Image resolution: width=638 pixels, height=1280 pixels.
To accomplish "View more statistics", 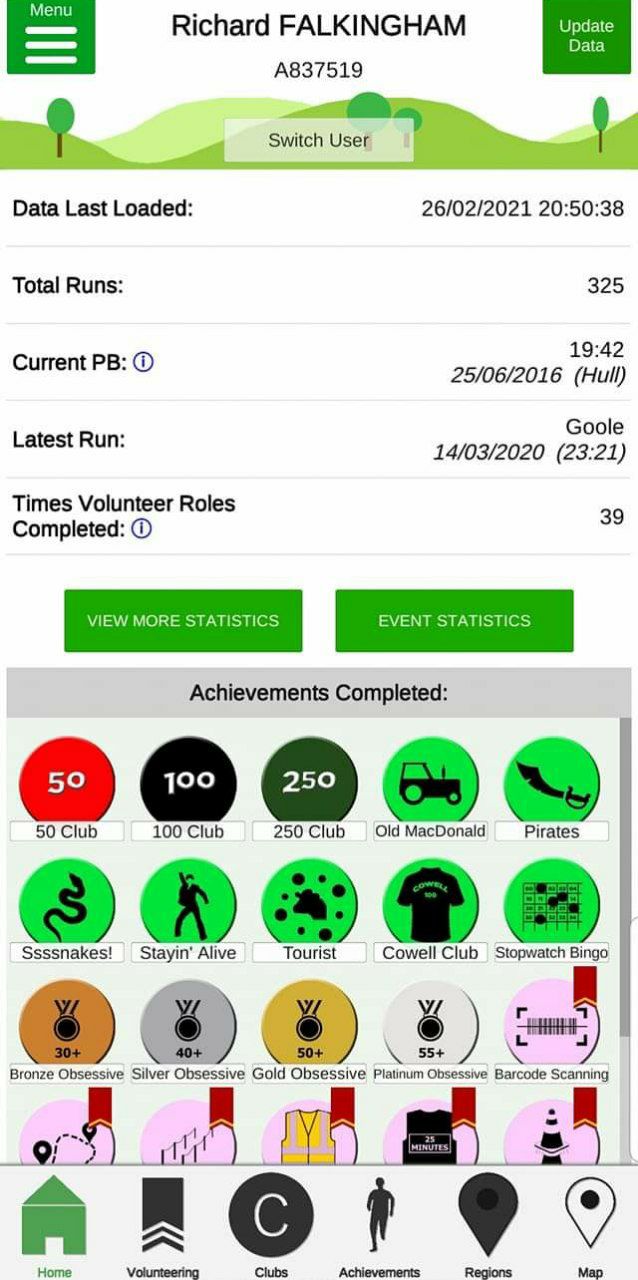I will pos(183,621).
